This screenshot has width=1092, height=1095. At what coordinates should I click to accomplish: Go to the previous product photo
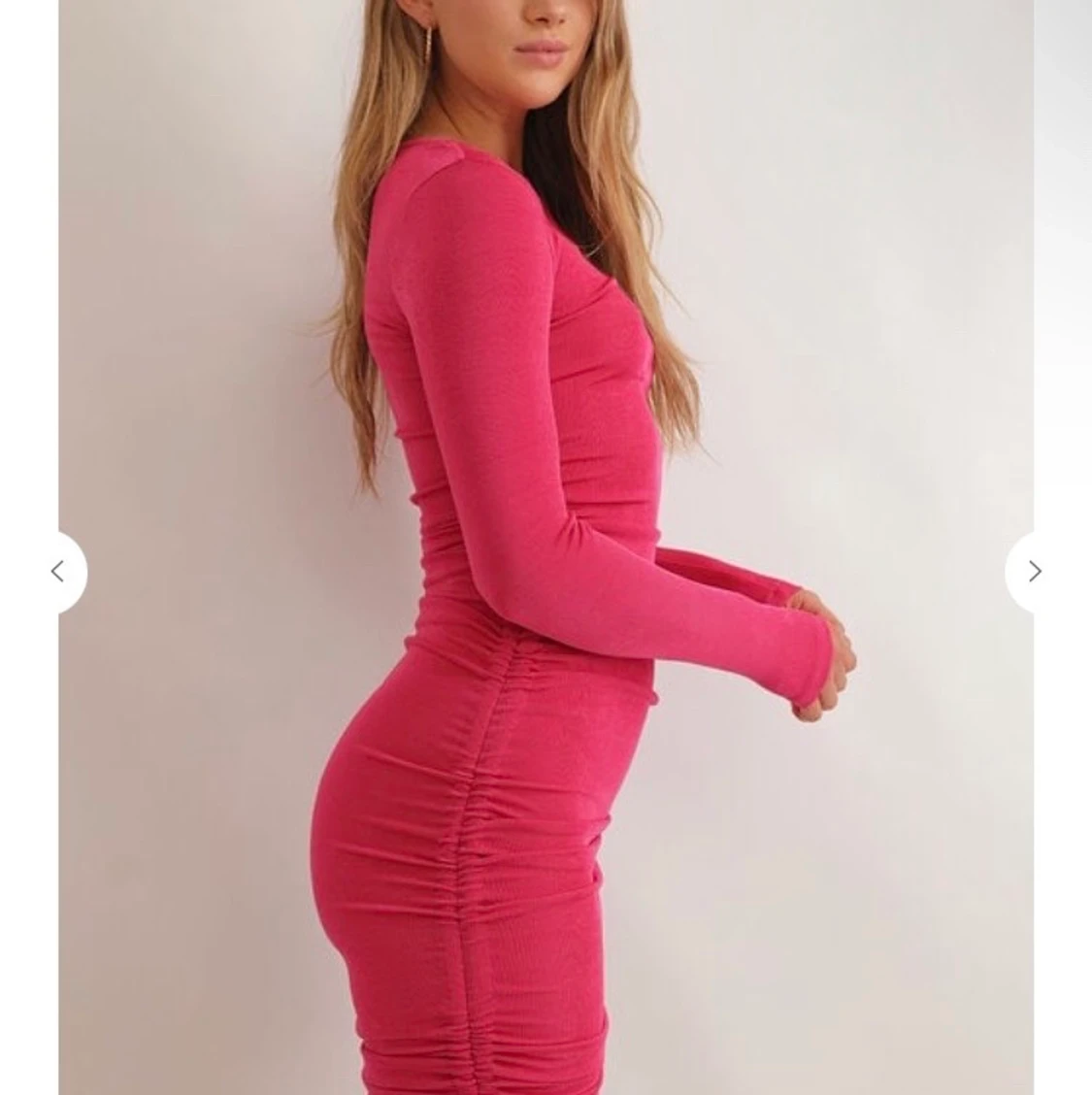click(58, 572)
